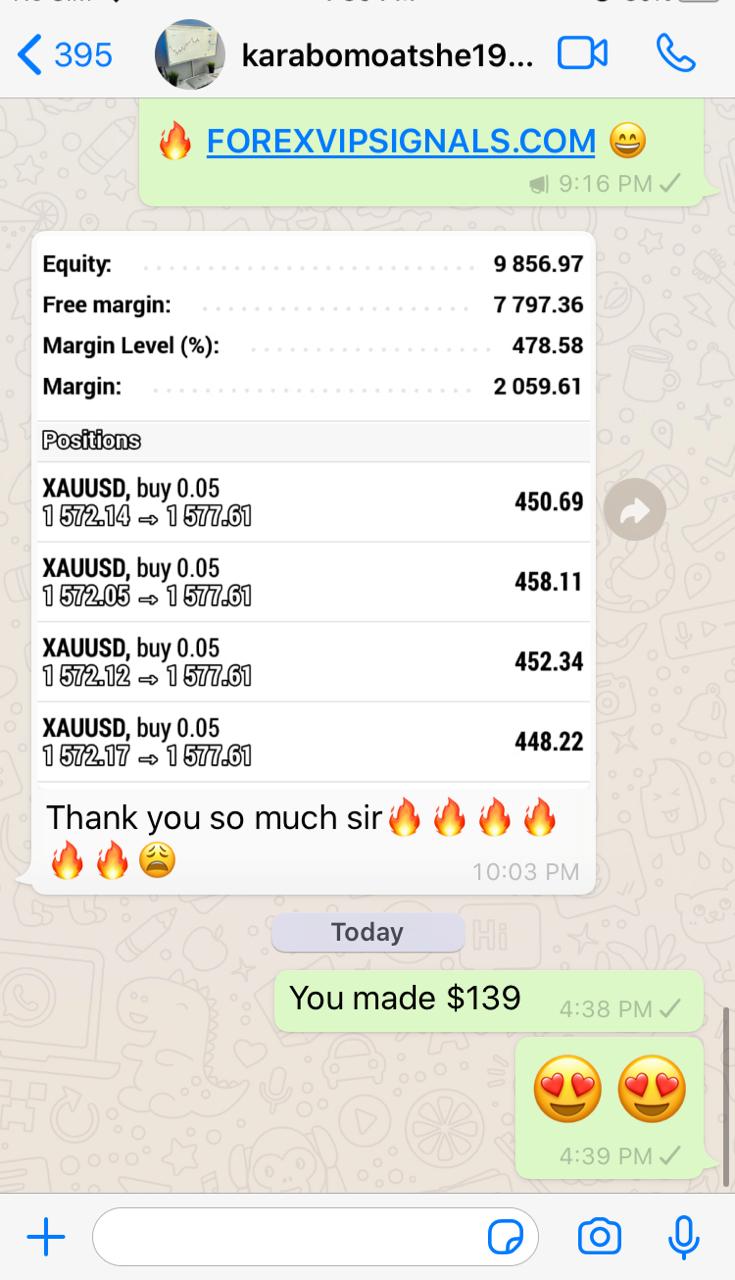735x1280 pixels.
Task: Record a voice message
Action: tap(684, 1238)
